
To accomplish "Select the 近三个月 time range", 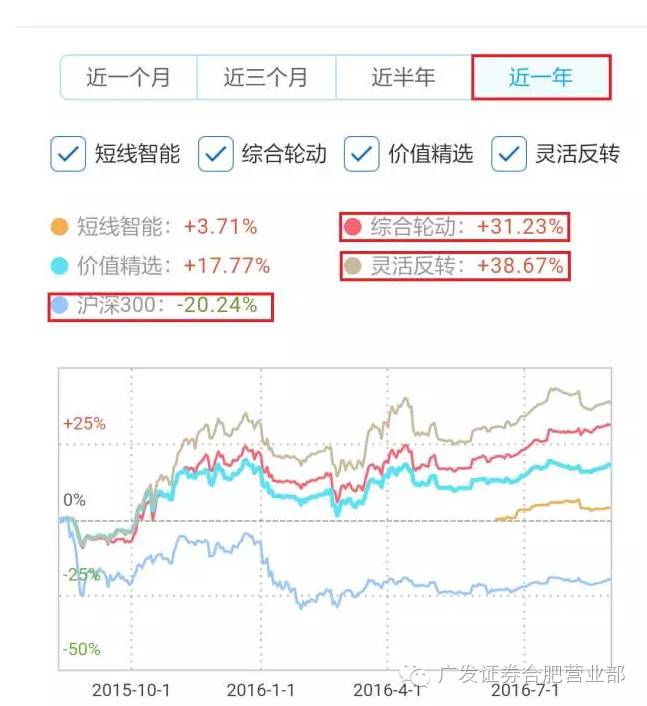I will [x=266, y=78].
